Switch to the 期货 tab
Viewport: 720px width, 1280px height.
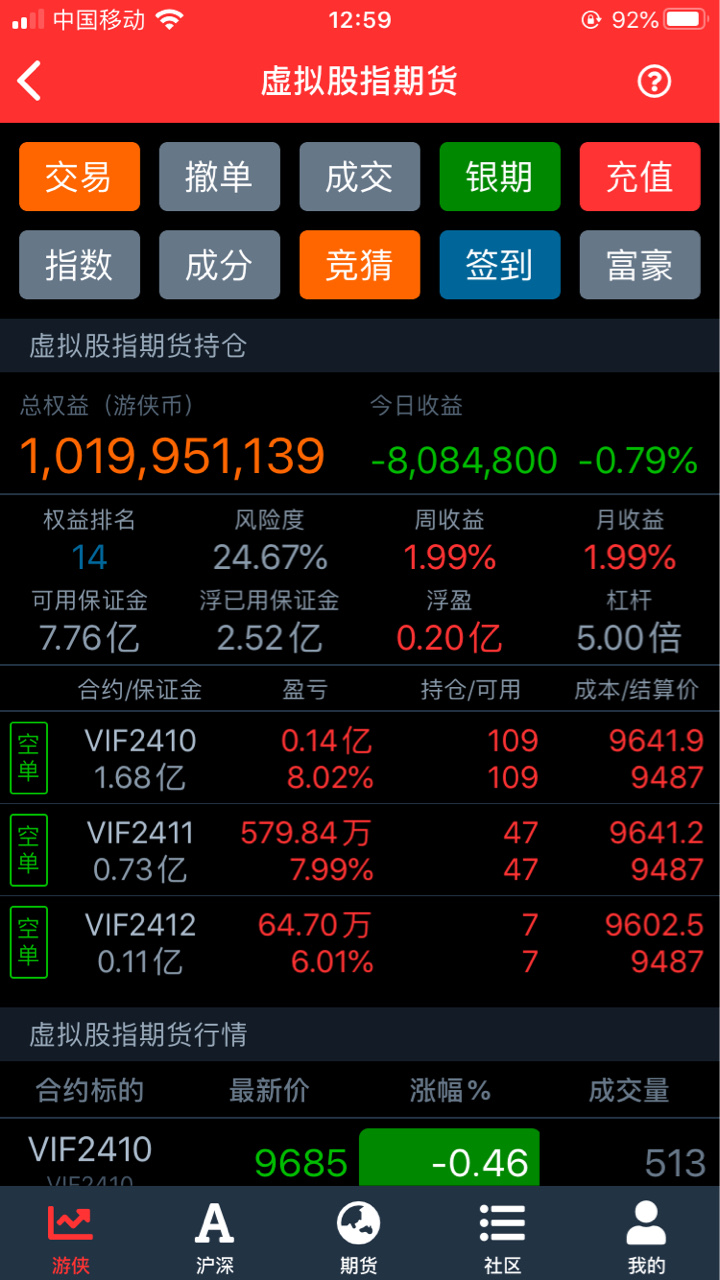click(x=359, y=1236)
